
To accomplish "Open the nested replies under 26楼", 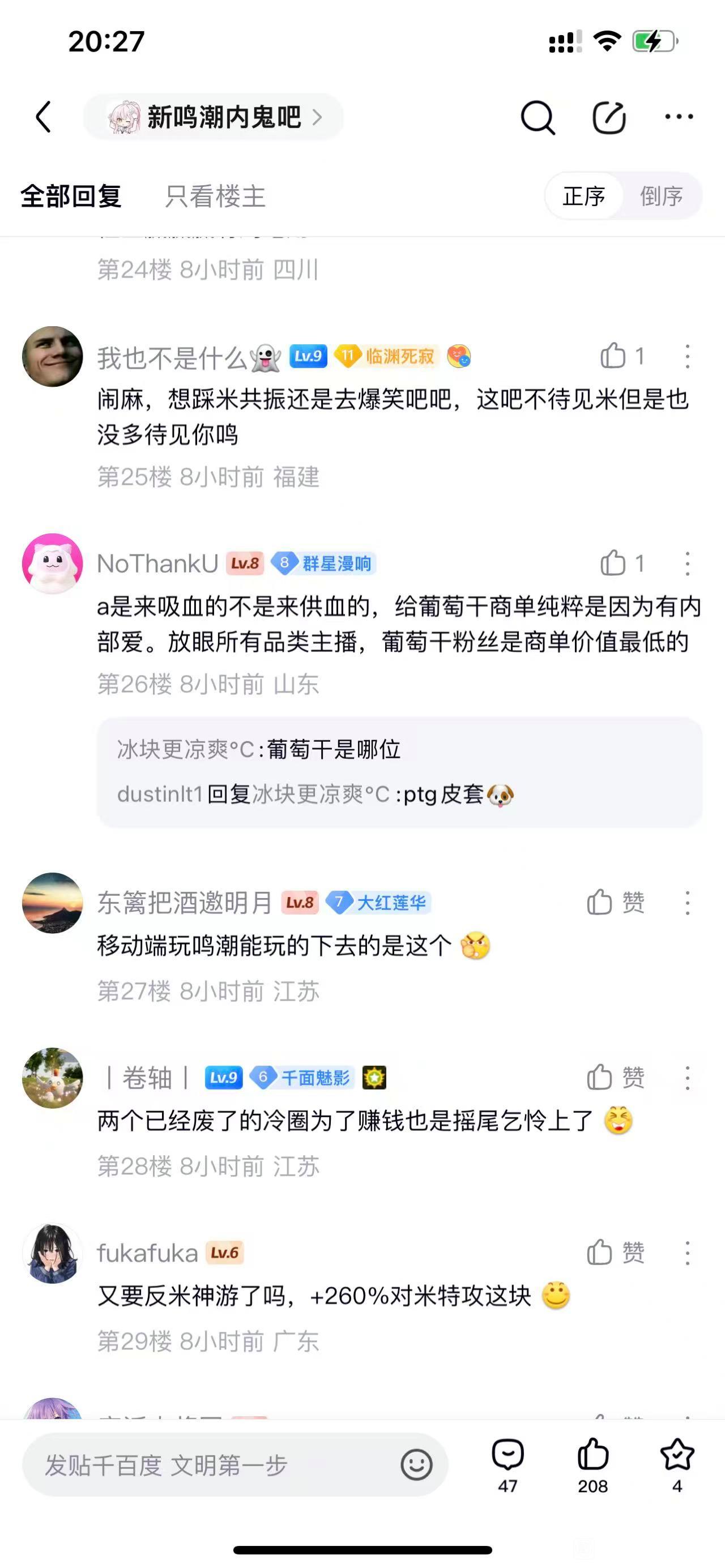I will (399, 772).
